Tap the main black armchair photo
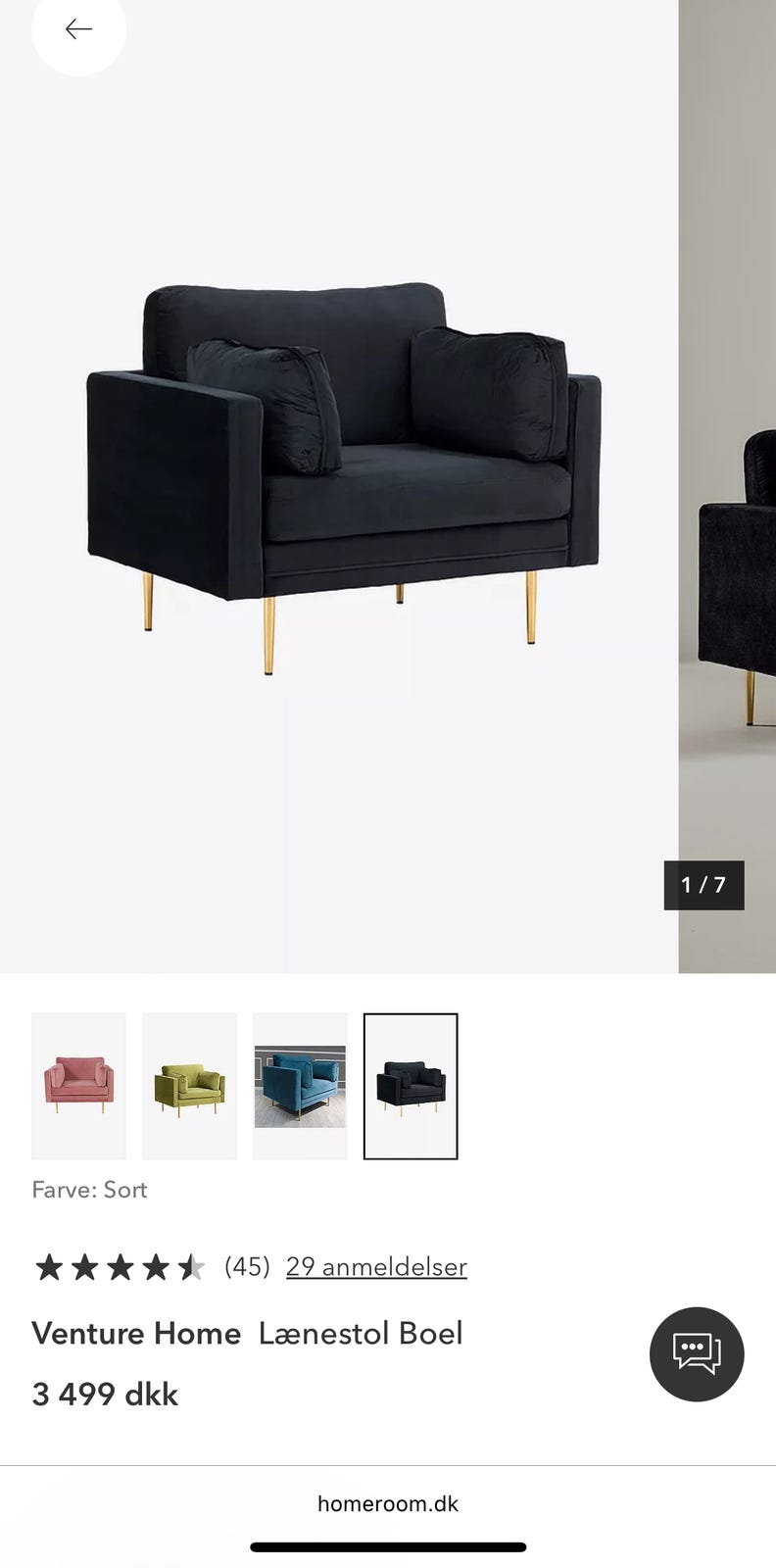The image size is (776, 1568). (343, 470)
